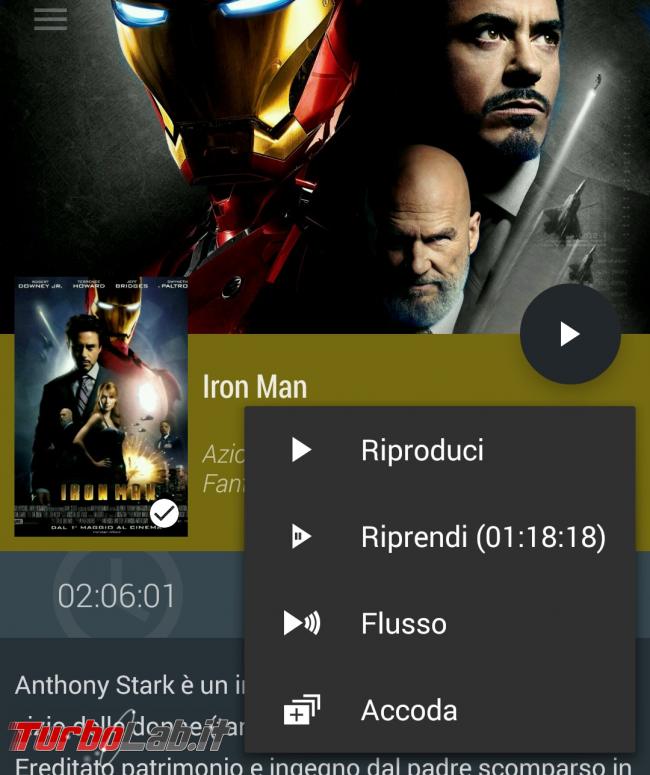This screenshot has height=775, width=650.
Task: Tap the round play floating button
Action: 570,334
